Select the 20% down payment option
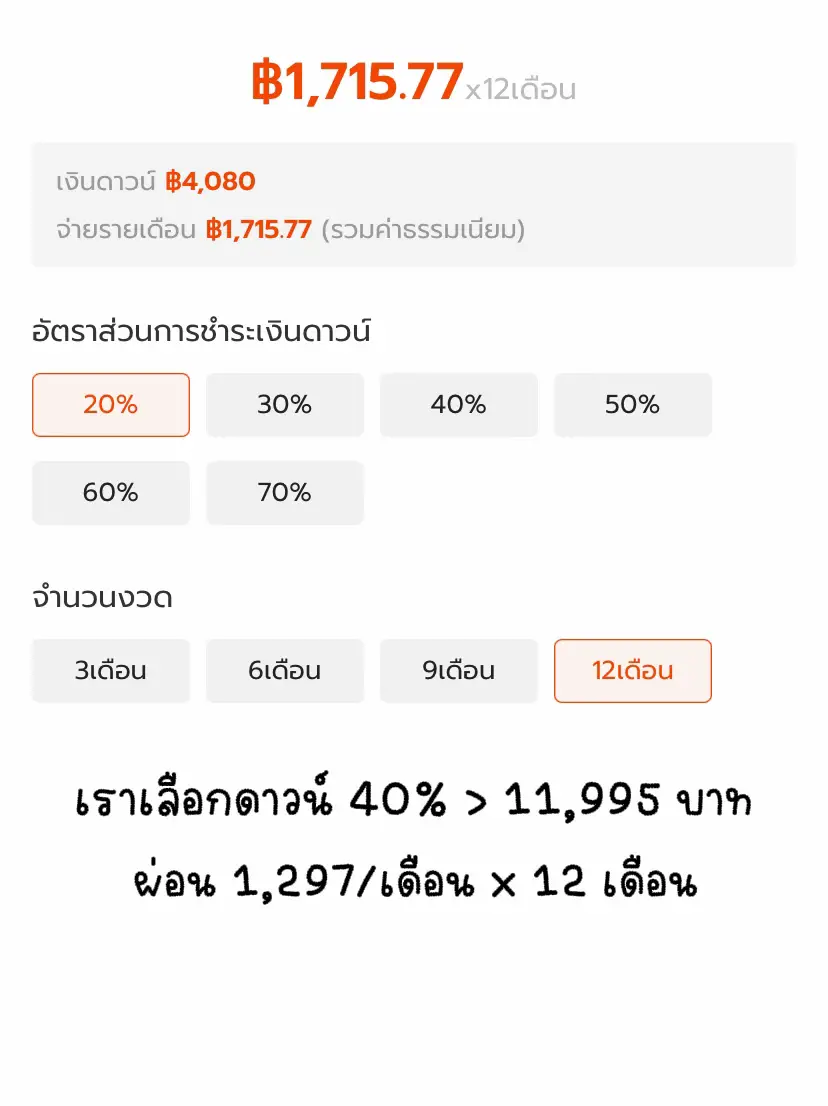Image resolution: width=828 pixels, height=1106 pixels. point(110,405)
